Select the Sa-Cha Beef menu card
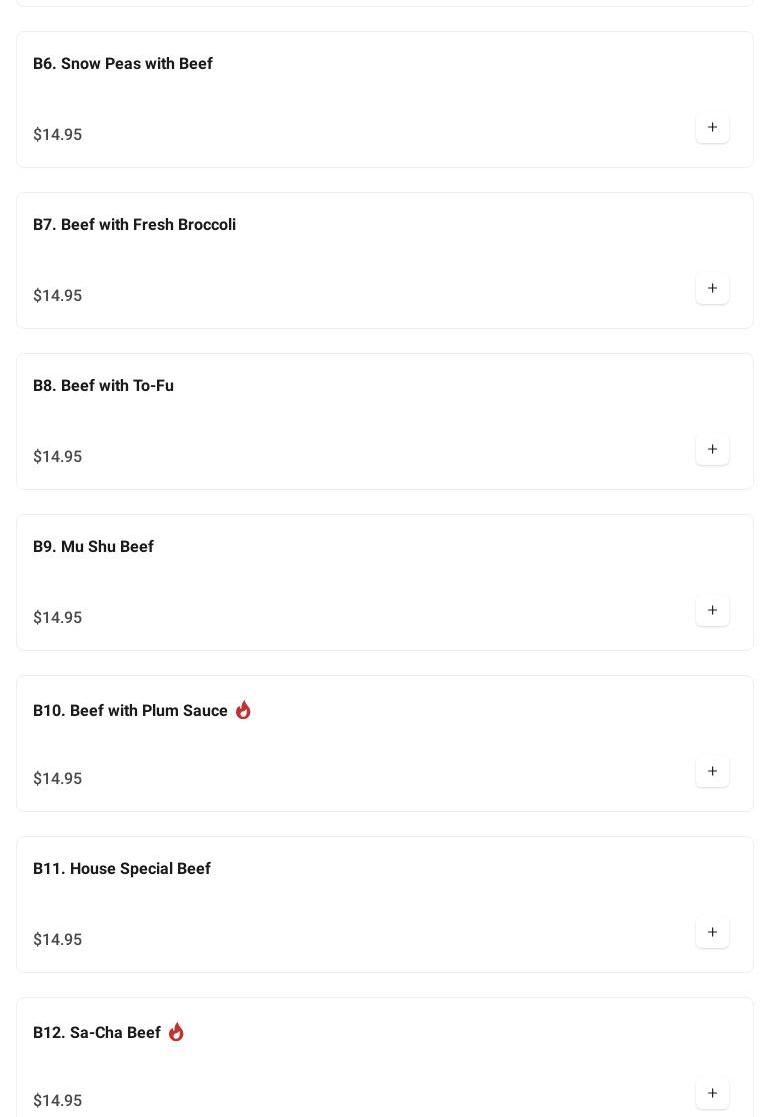This screenshot has width=770, height=1117. click(x=97, y=1033)
